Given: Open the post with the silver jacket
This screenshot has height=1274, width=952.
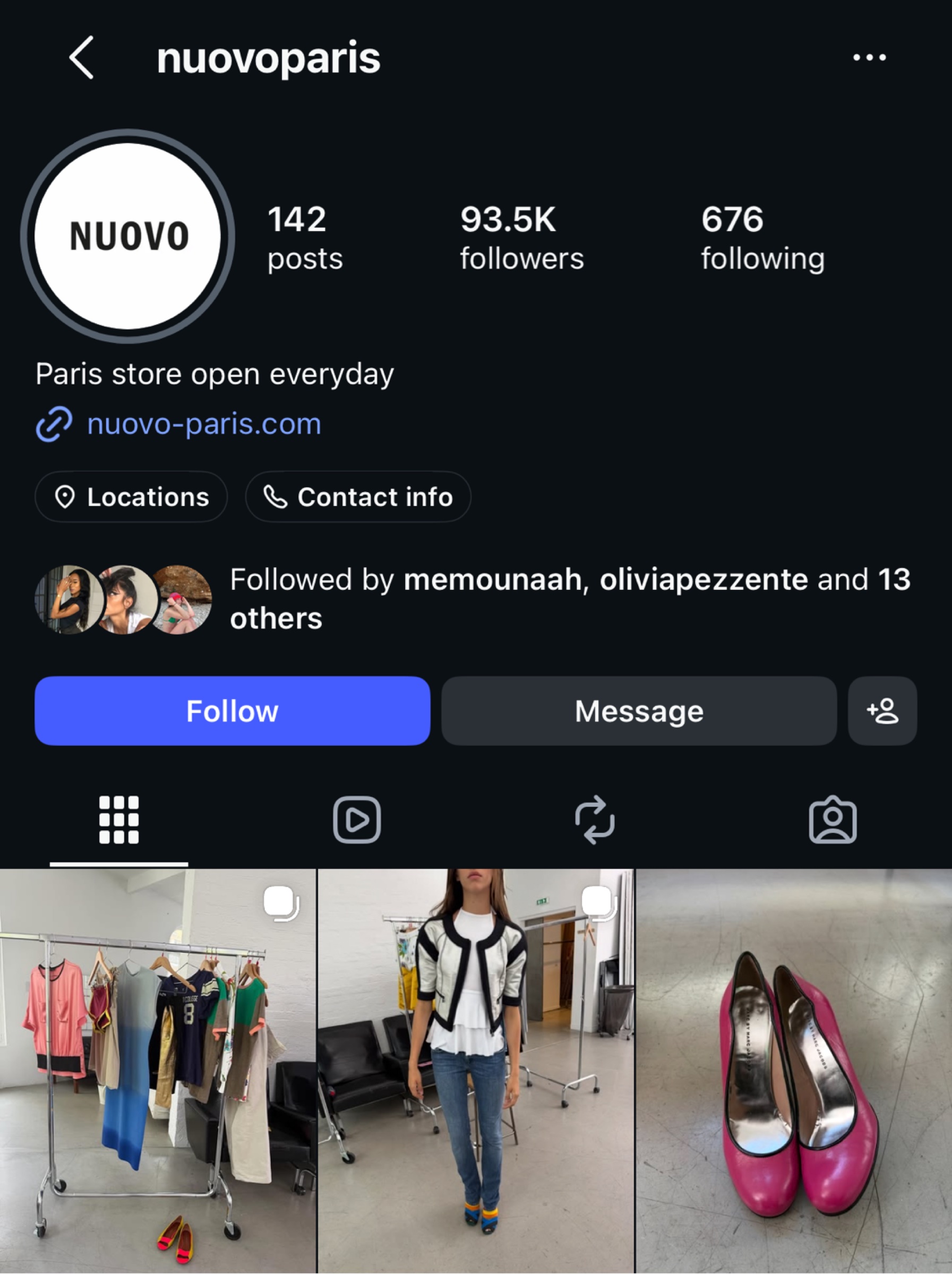Looking at the screenshot, I should point(476,1071).
